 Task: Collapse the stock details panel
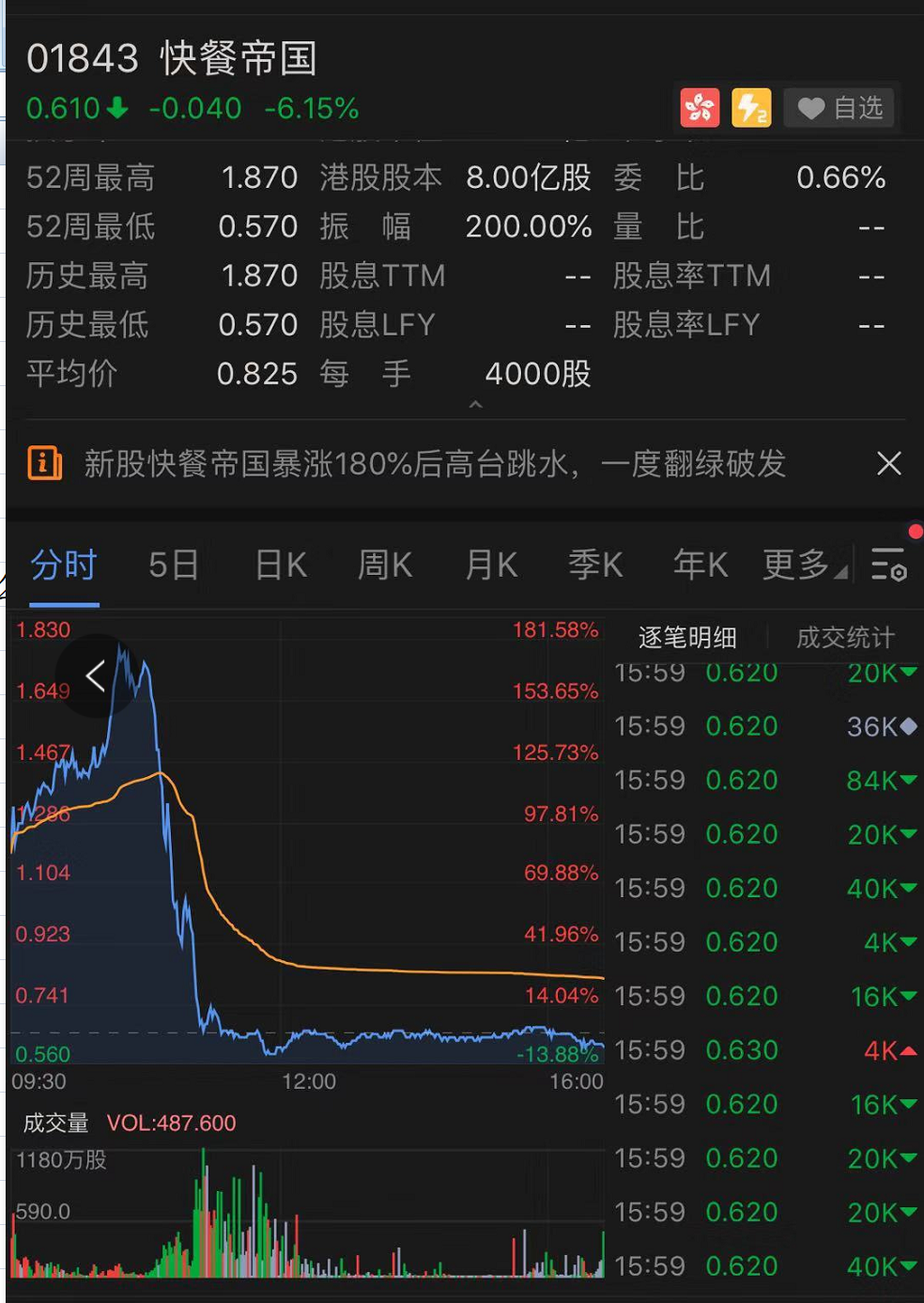(x=476, y=405)
